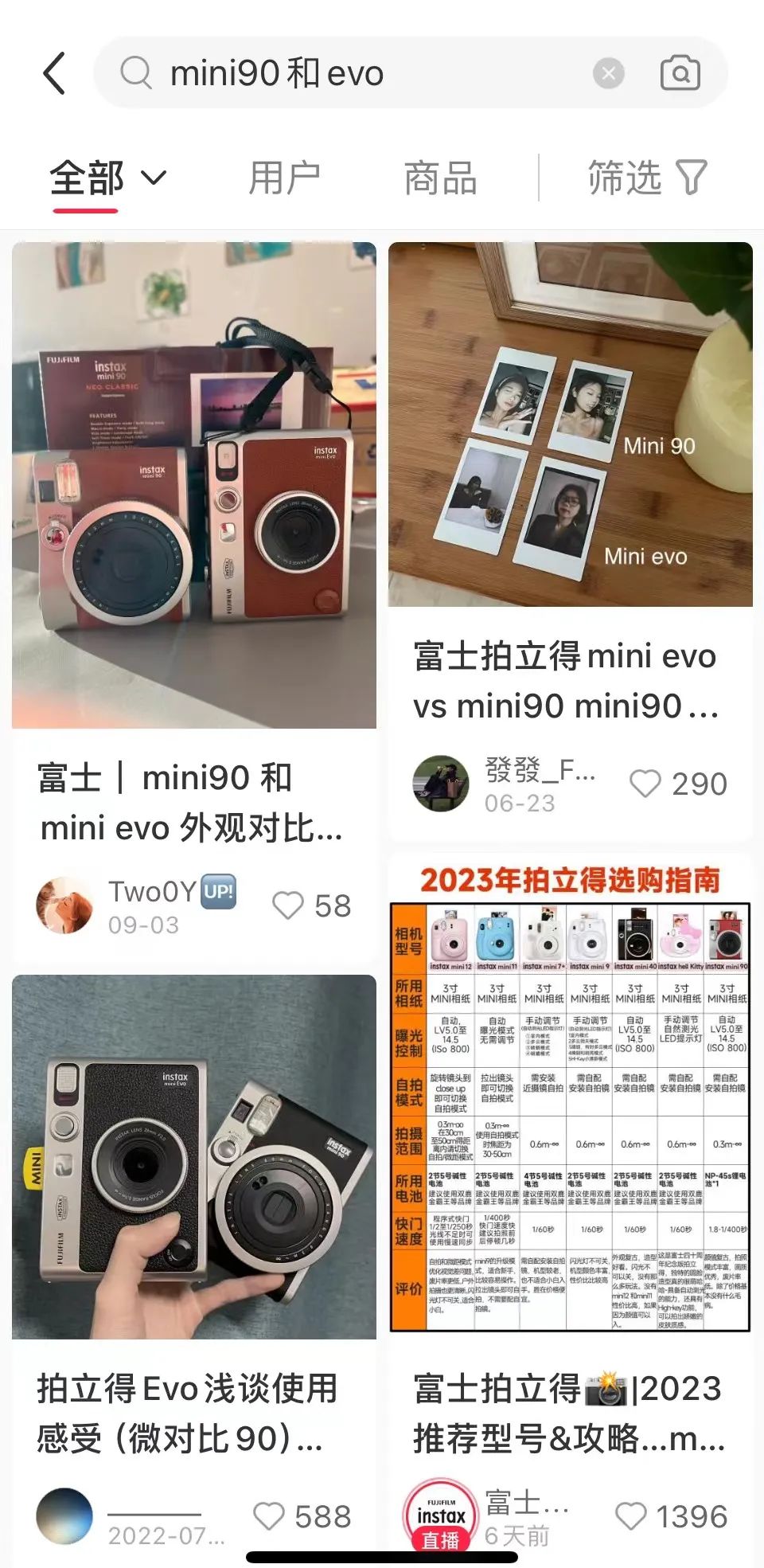Open the post 拍立得Evo浅谈使用感受
Screen dimensions: 764x1568
193,1156
